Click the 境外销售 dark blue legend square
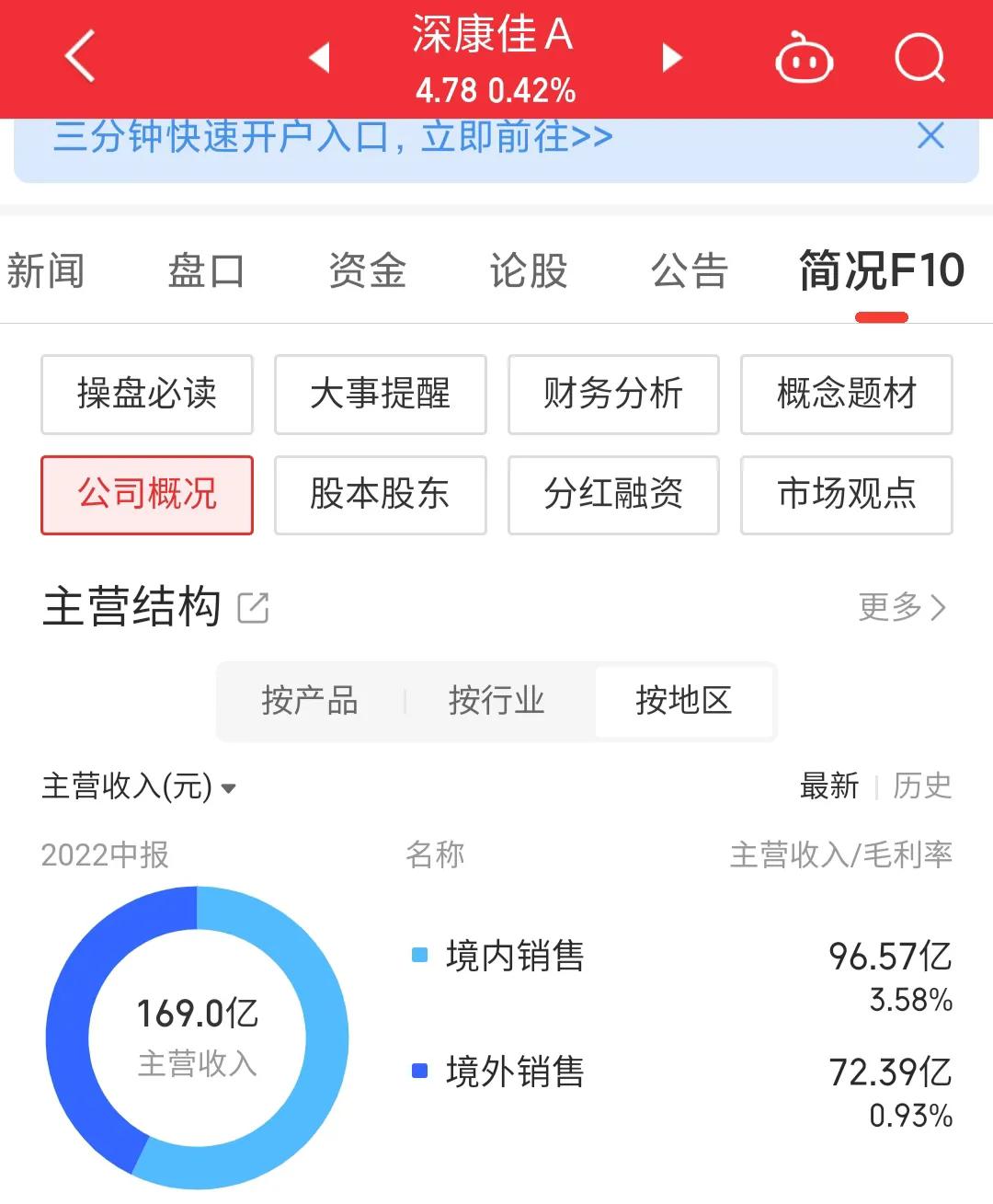This screenshot has height=1204, width=993. coord(420,1071)
